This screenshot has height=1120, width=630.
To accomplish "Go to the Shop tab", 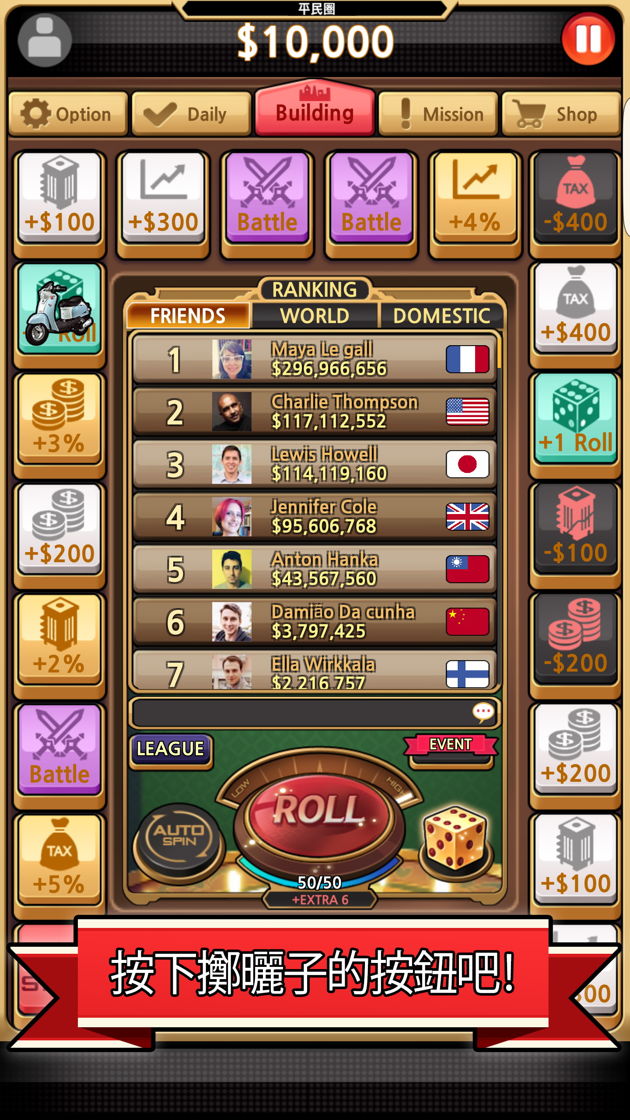I will [561, 114].
